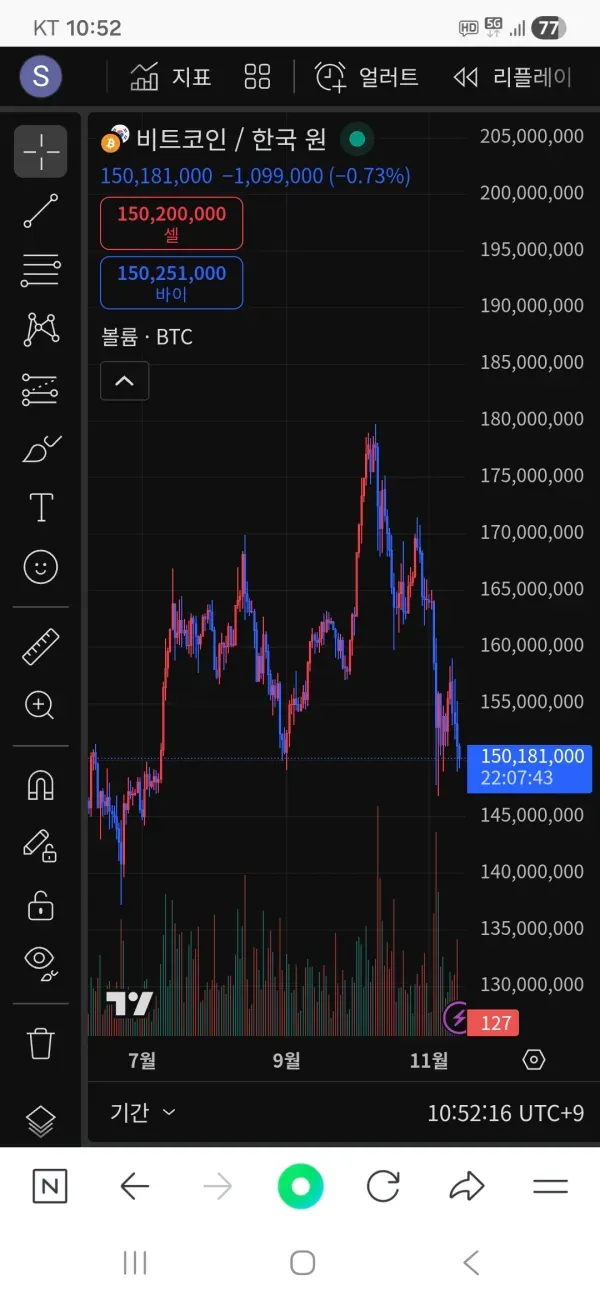
Task: Go to the system home screen
Action: coord(302,1262)
